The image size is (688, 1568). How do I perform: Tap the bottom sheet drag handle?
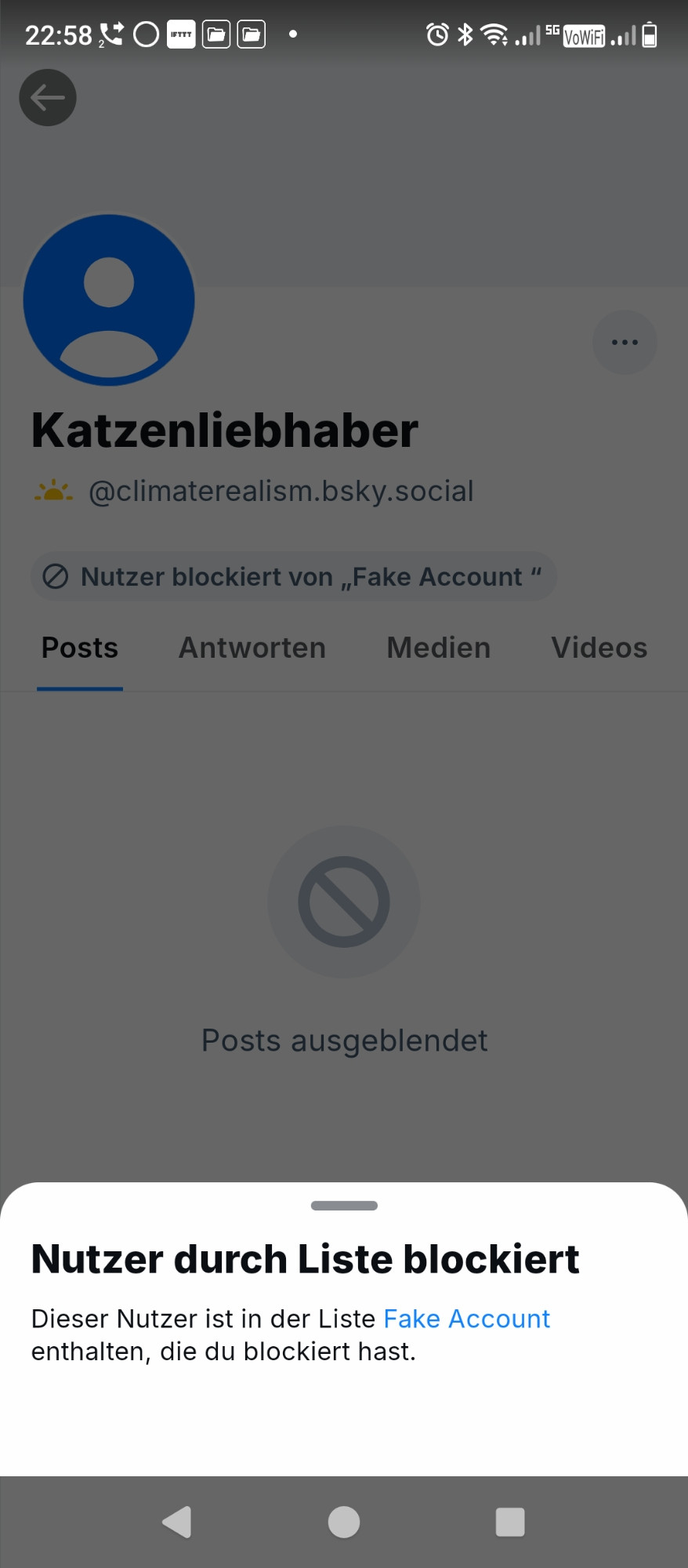[344, 1205]
